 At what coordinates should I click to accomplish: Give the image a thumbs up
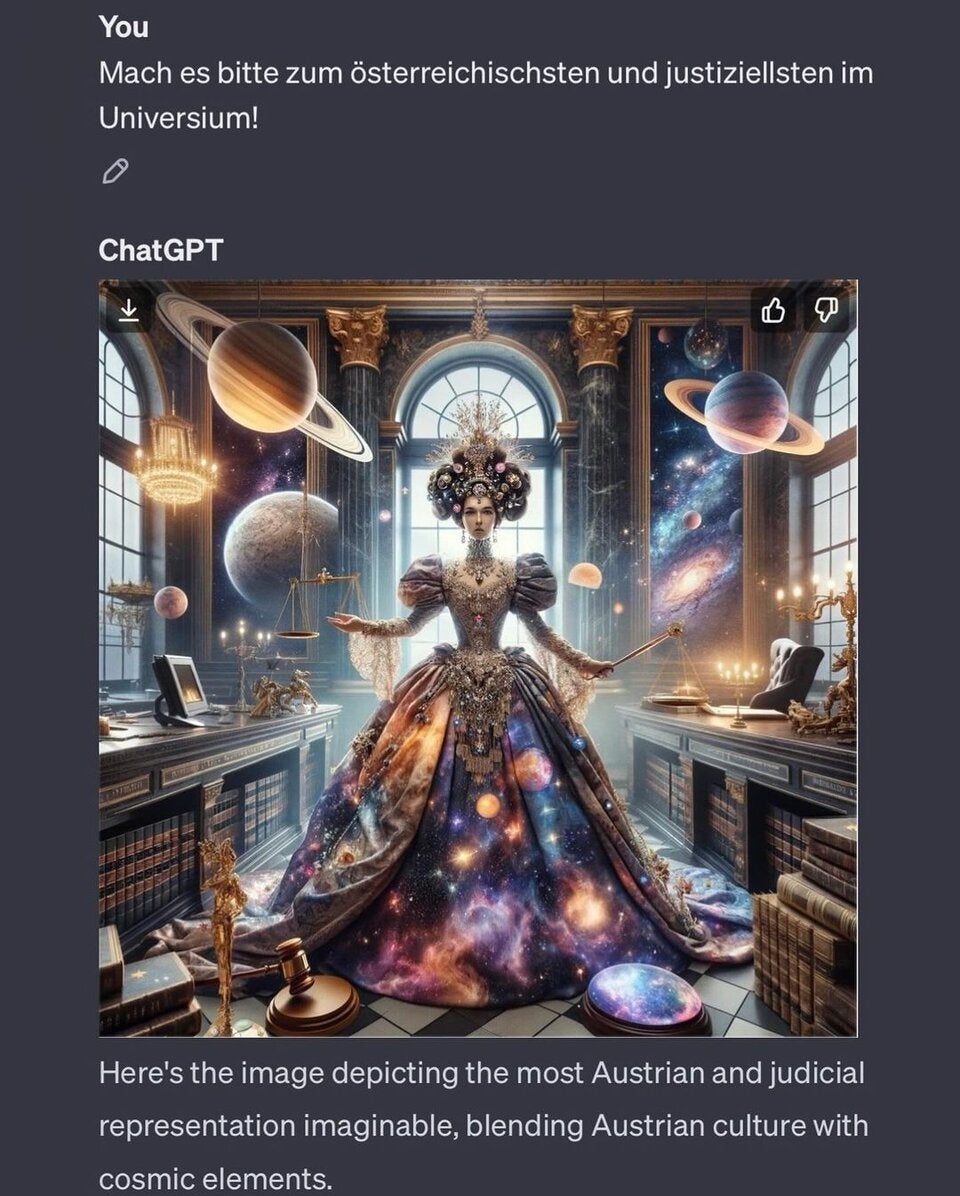(x=773, y=312)
